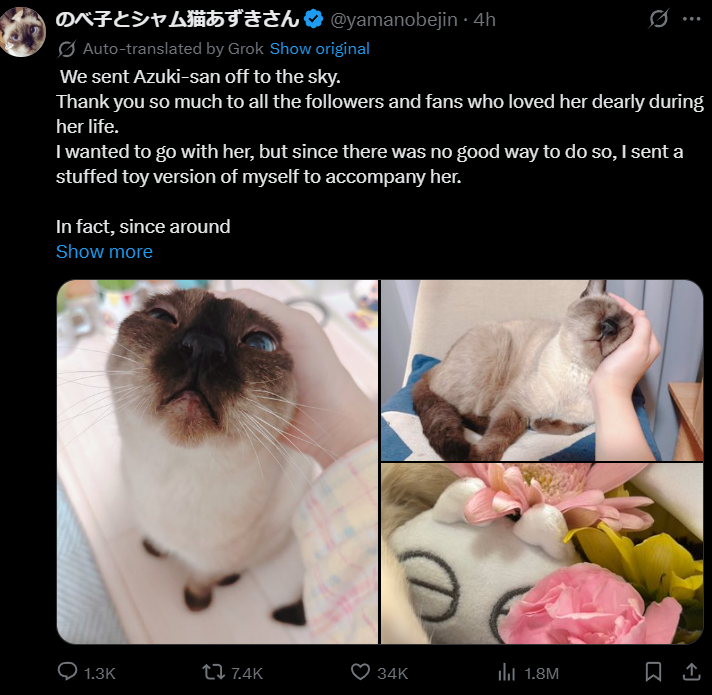Share this post
Viewport: 712px width, 695px height.
[x=691, y=672]
